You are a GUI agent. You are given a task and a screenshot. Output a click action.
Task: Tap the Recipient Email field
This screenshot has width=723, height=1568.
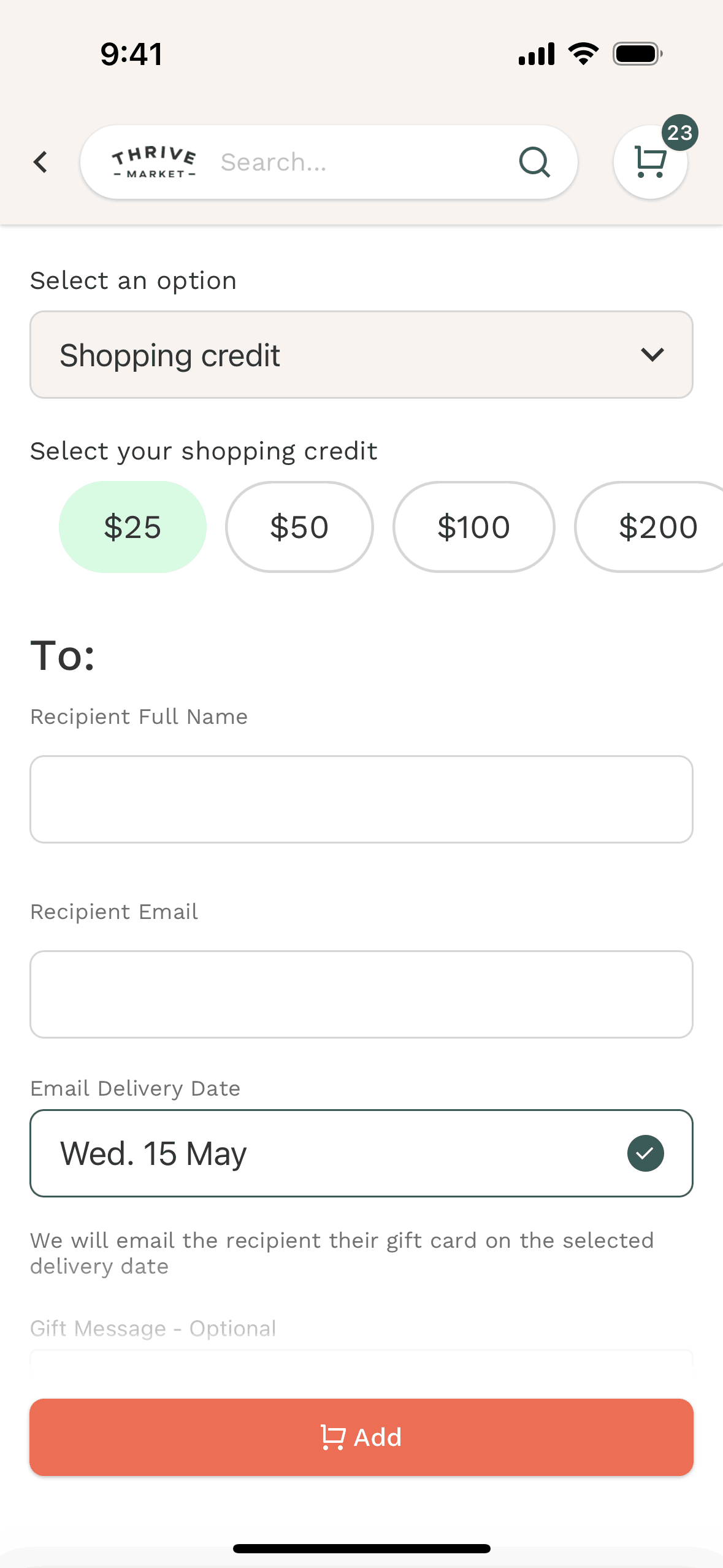click(361, 994)
